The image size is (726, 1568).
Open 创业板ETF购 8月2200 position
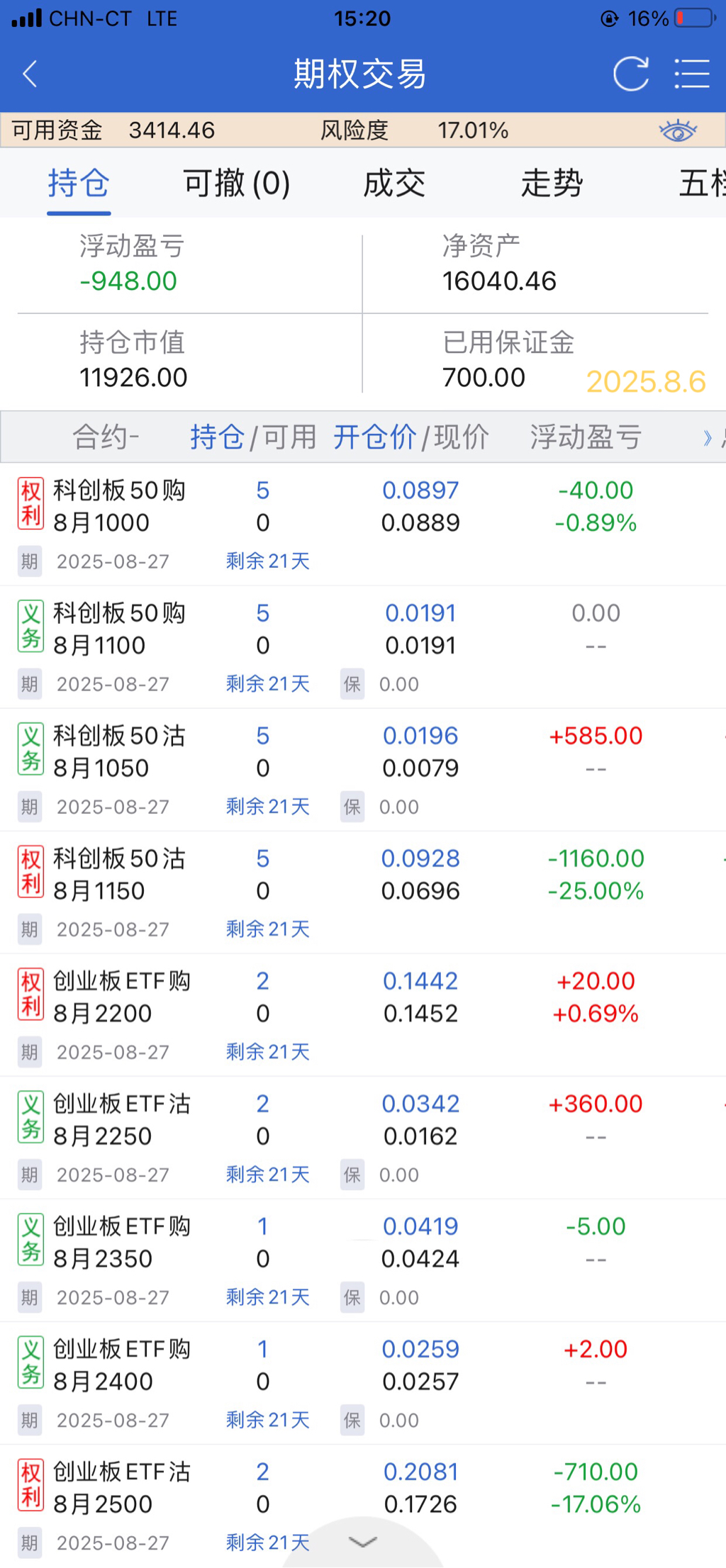[121, 997]
